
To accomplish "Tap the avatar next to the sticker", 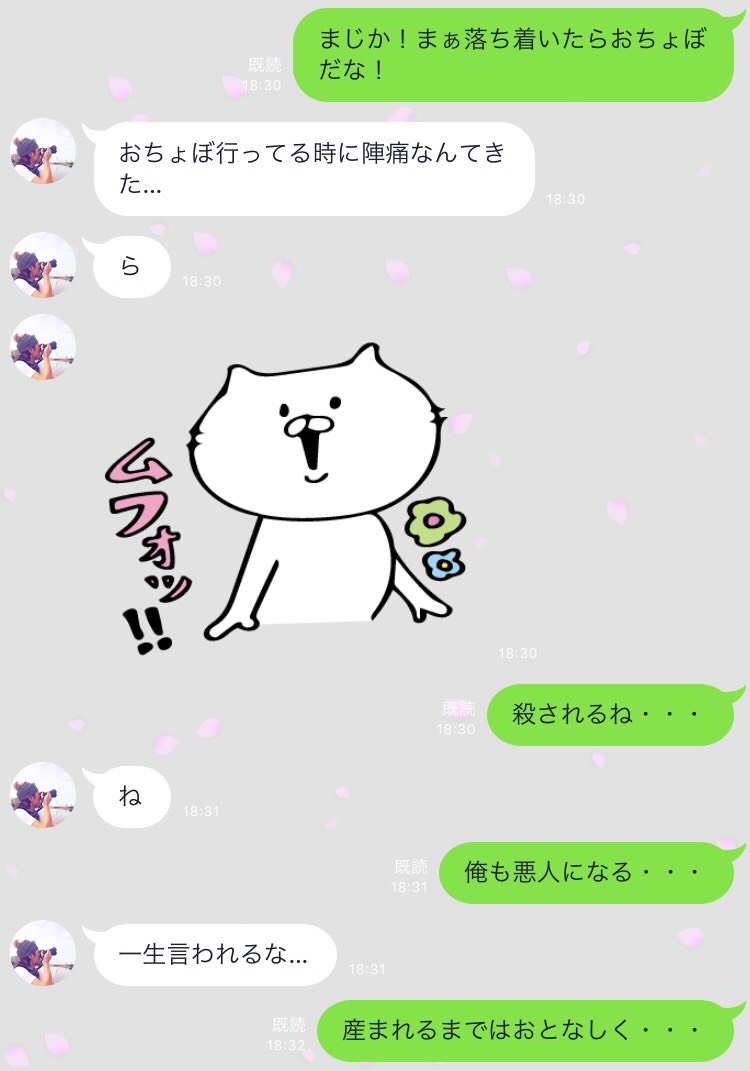I will (x=43, y=347).
